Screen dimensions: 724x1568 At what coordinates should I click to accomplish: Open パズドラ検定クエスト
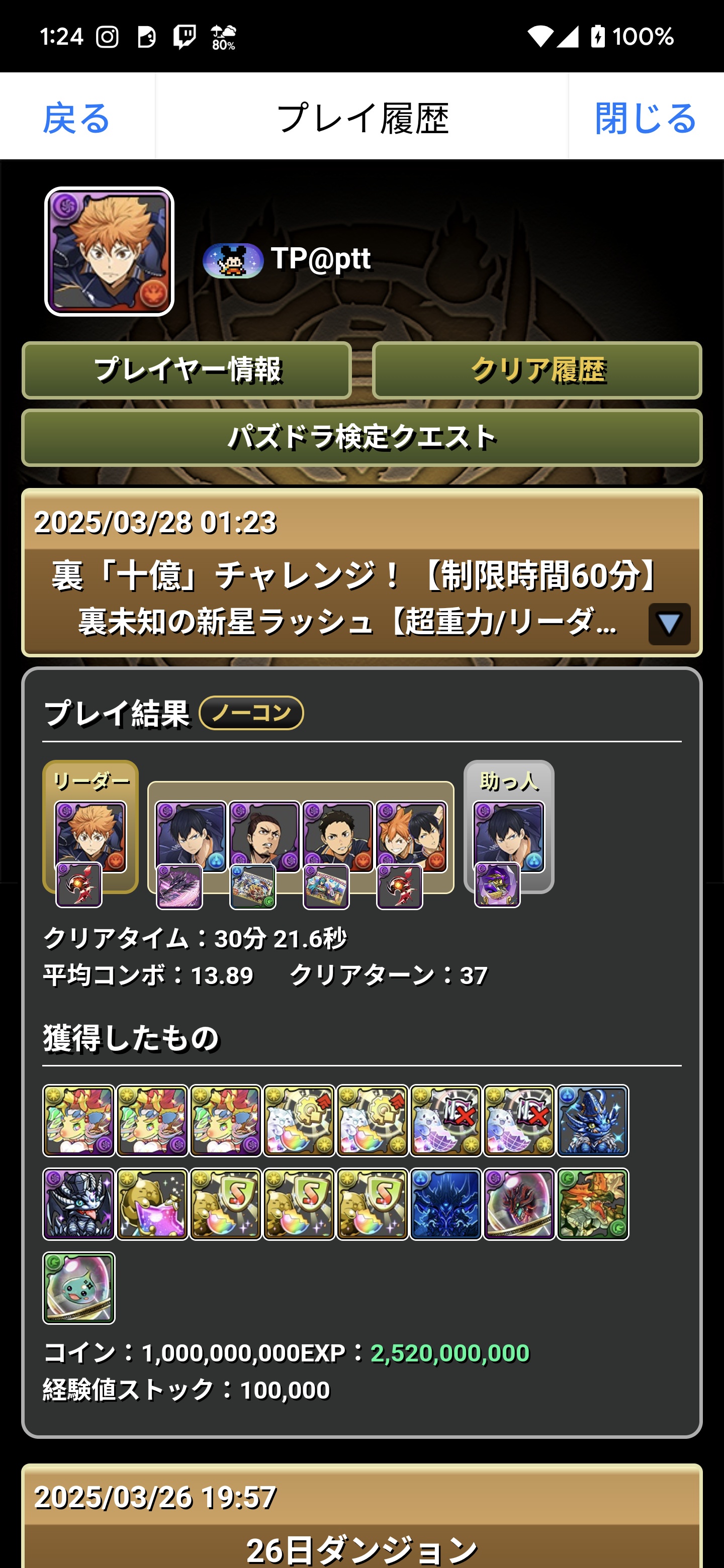pyautogui.click(x=361, y=437)
